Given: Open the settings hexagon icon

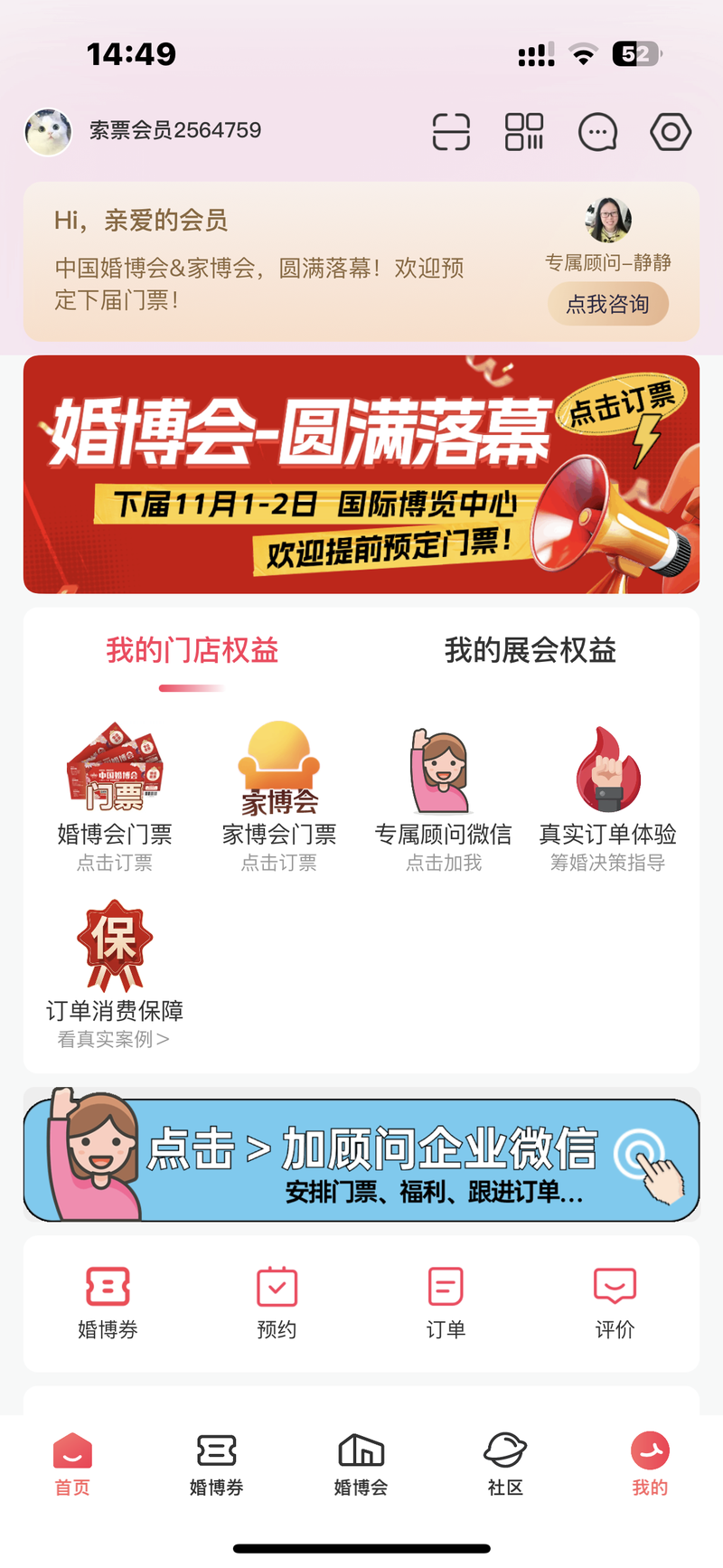Looking at the screenshot, I should click(671, 132).
